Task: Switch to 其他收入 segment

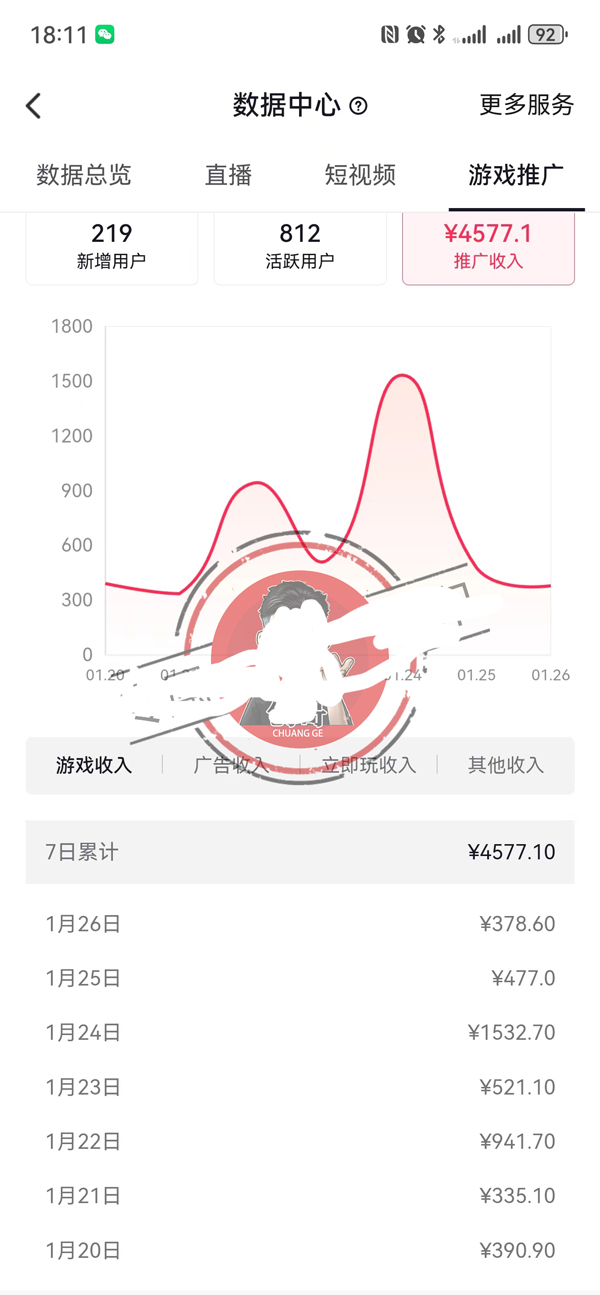Action: (506, 765)
